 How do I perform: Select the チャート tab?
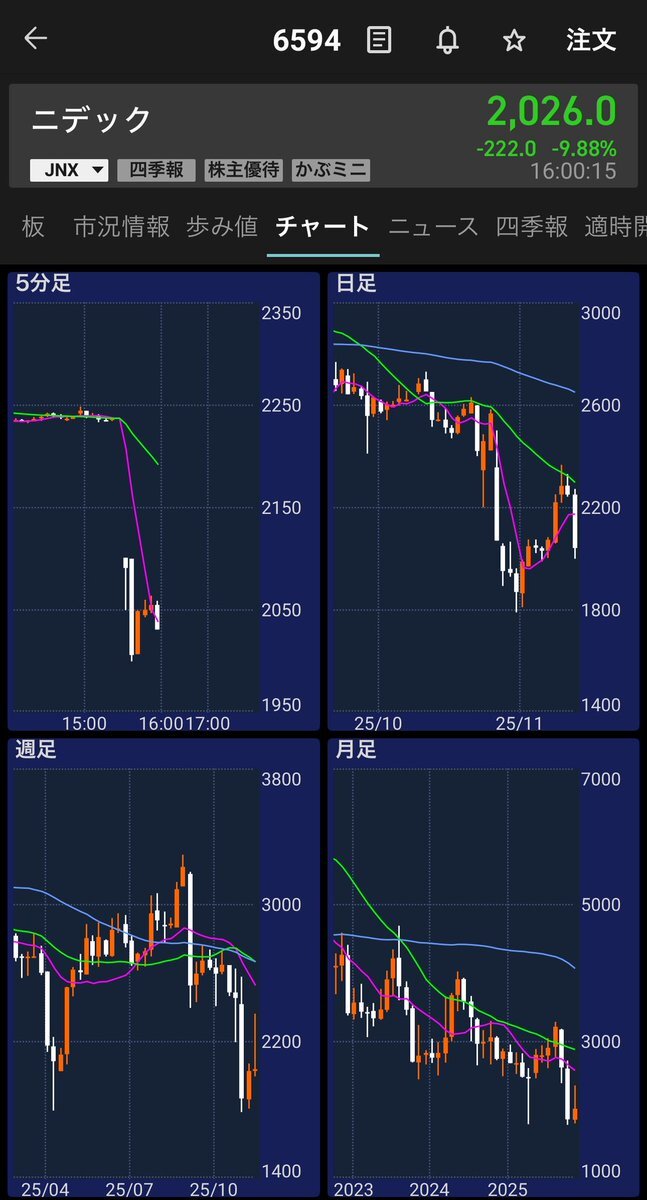click(322, 227)
